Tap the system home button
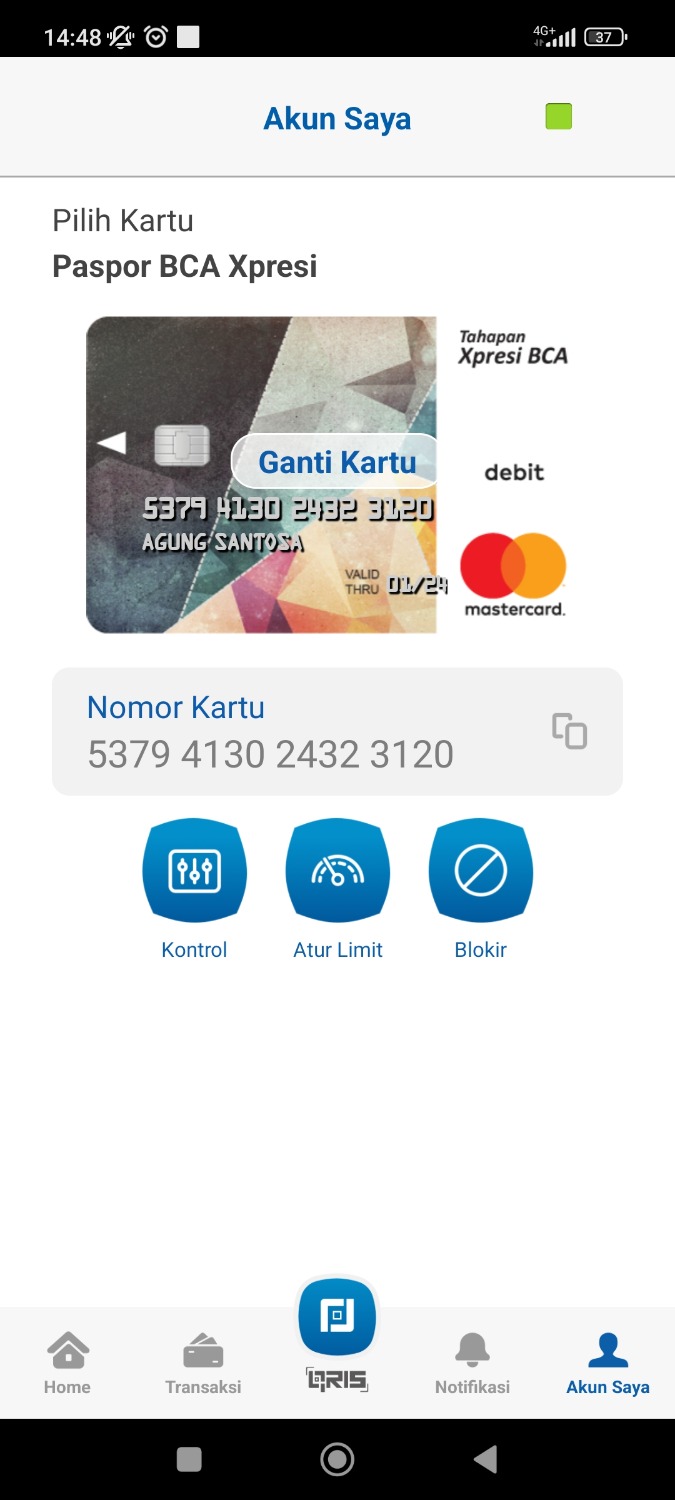Image resolution: width=675 pixels, height=1500 pixels. point(337,1459)
